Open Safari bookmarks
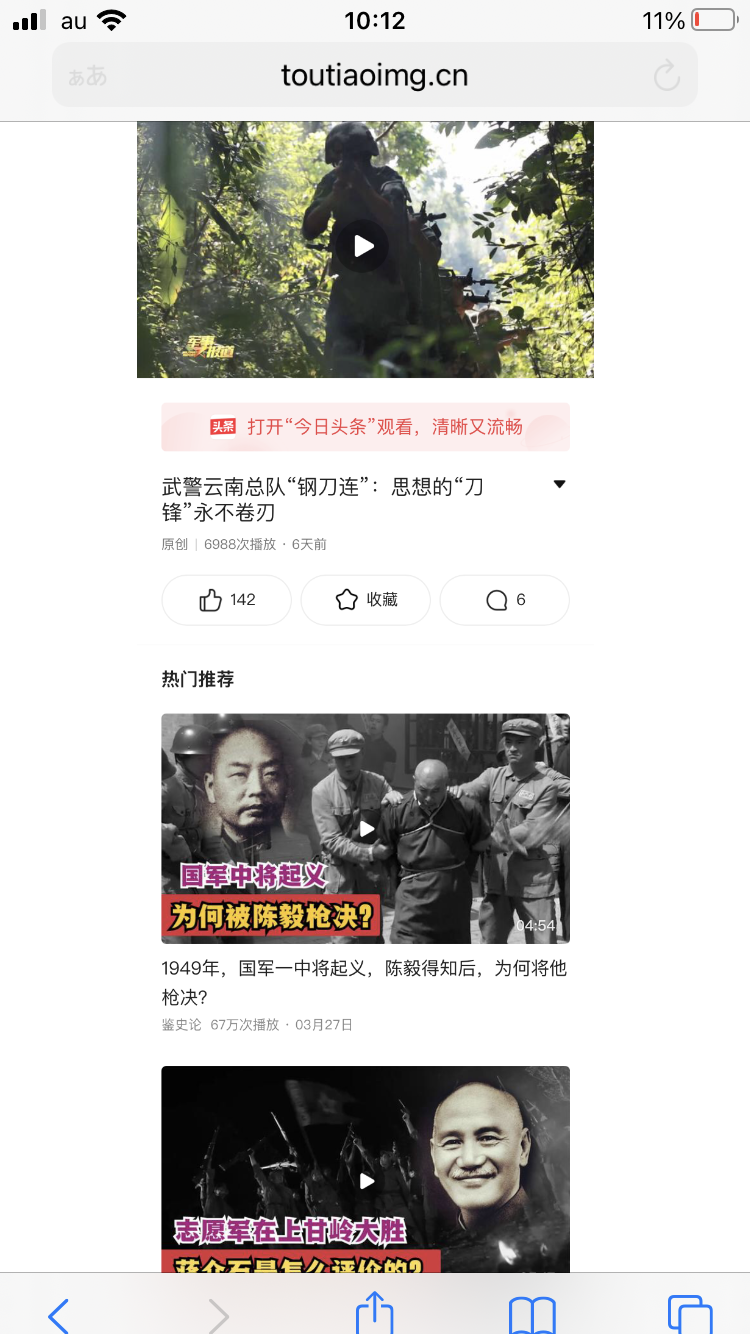Image resolution: width=750 pixels, height=1334 pixels. tap(532, 1312)
